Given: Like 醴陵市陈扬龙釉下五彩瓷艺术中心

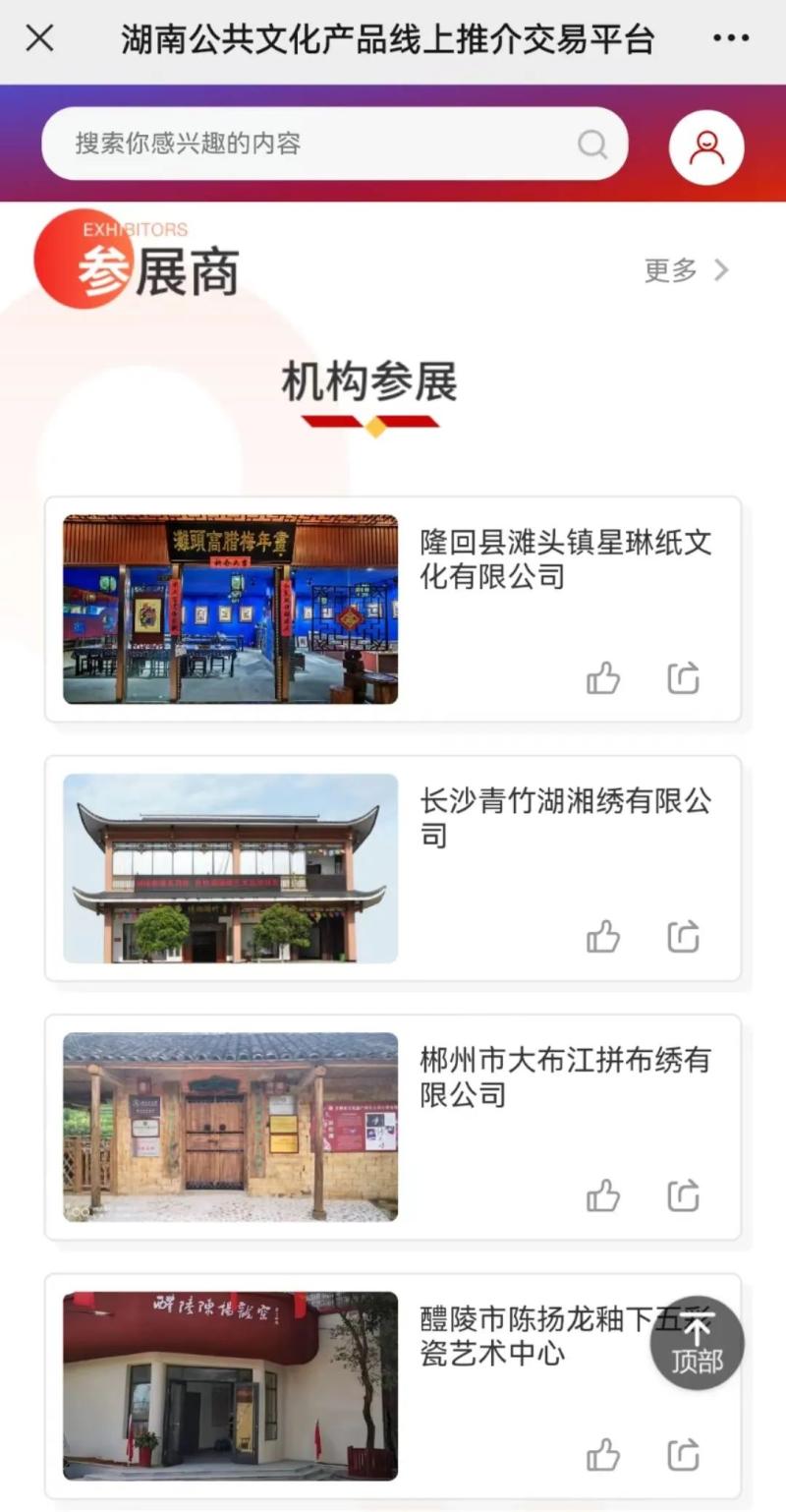Looking at the screenshot, I should (x=603, y=1454).
